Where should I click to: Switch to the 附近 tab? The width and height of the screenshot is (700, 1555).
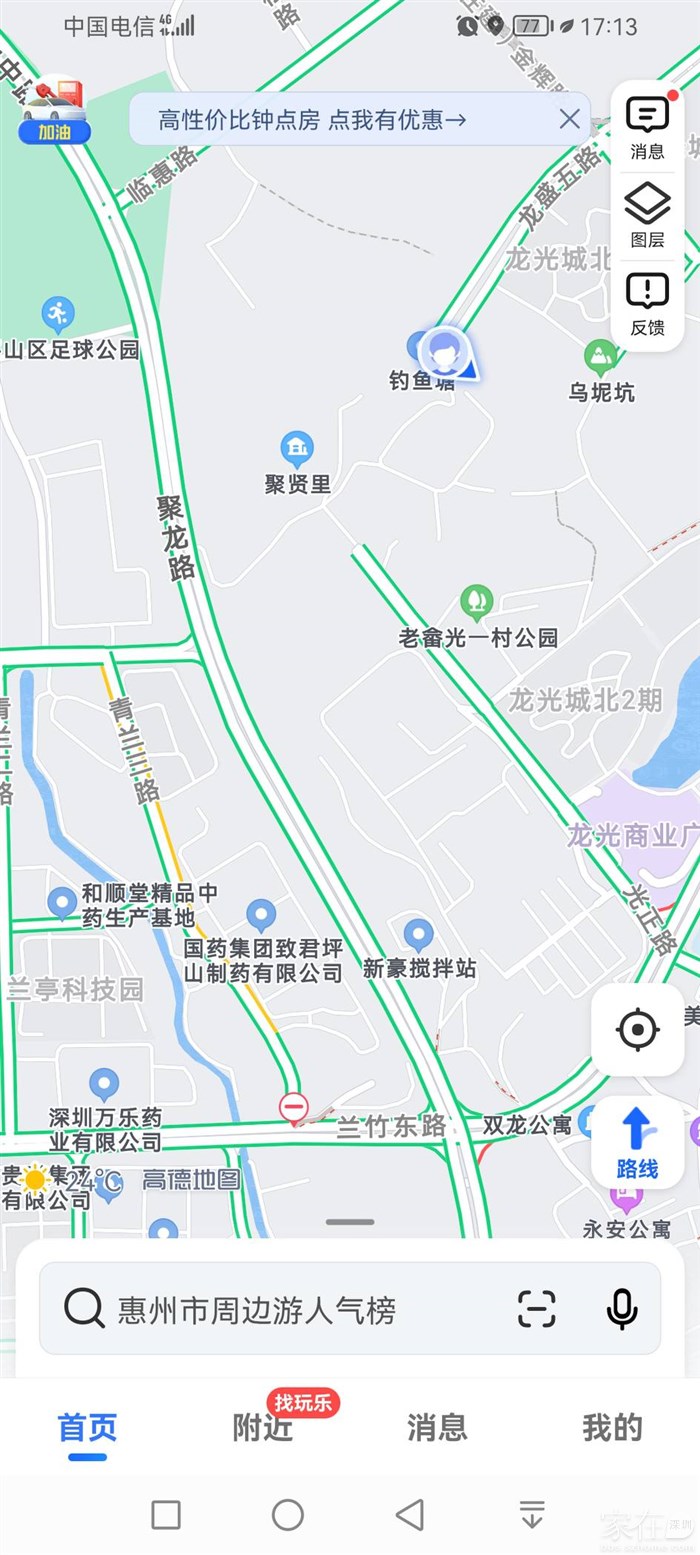(x=262, y=1427)
